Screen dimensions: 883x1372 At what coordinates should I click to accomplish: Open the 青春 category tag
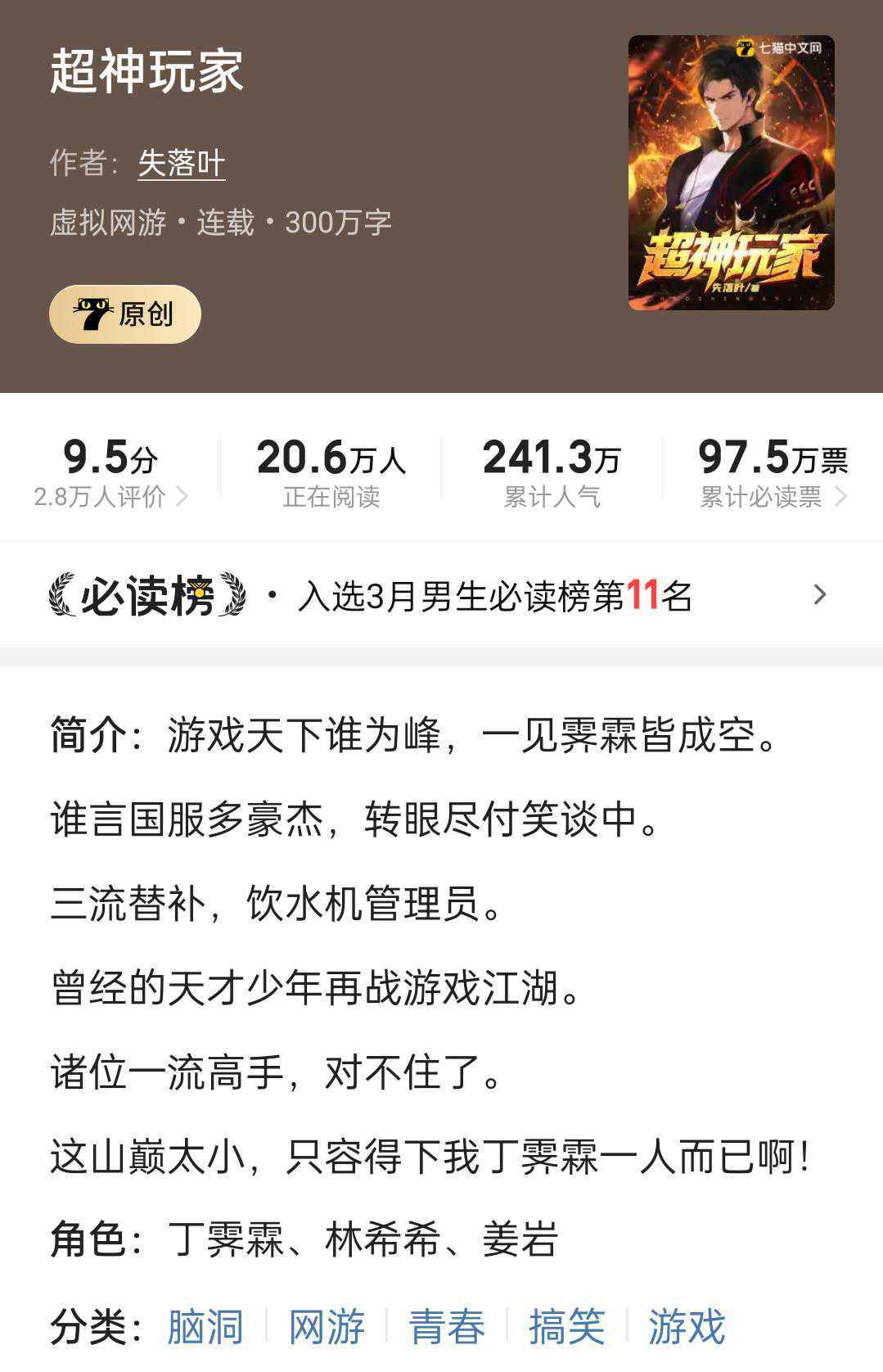point(447,1326)
